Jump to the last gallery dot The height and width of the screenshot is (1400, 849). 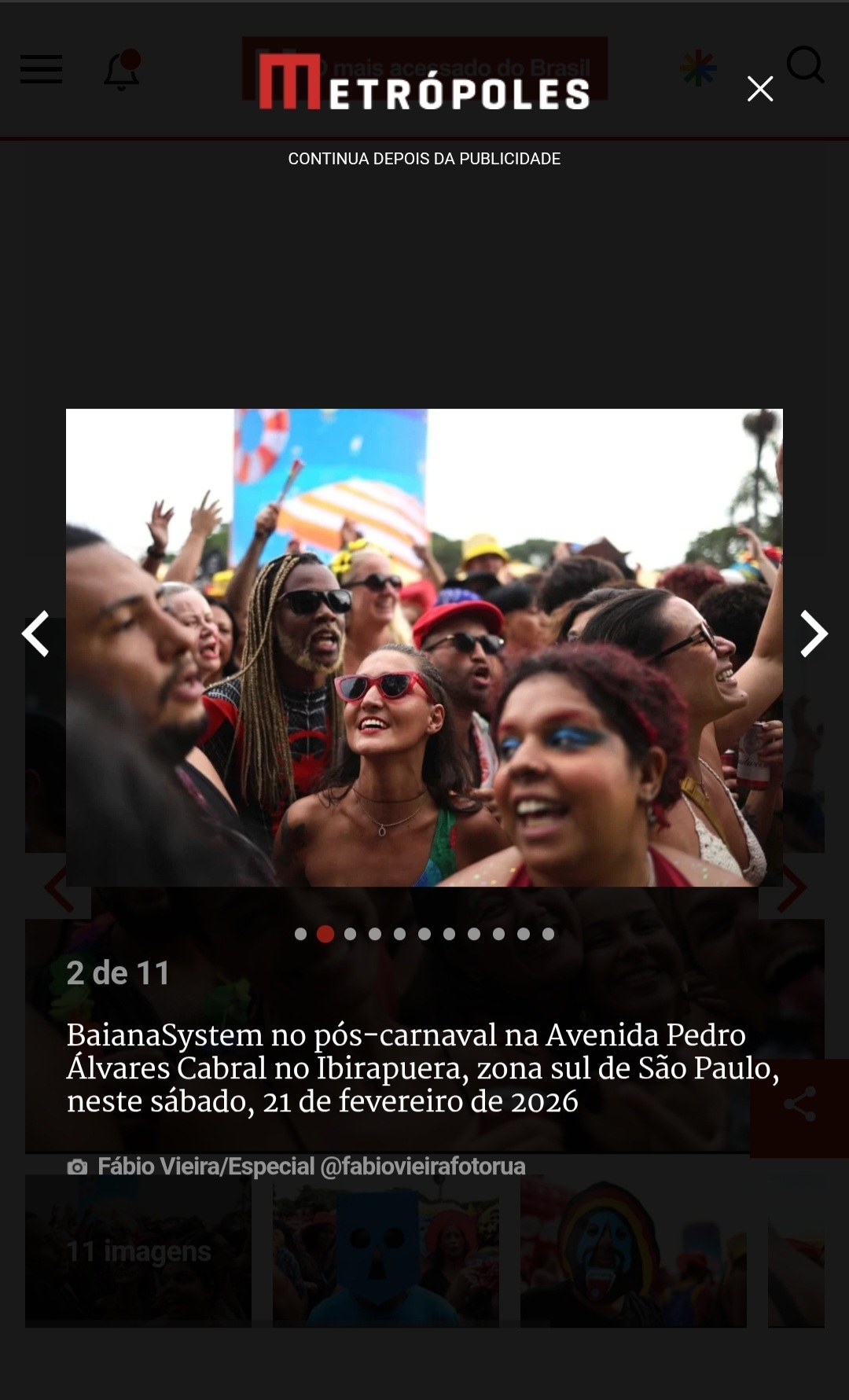[x=548, y=934]
